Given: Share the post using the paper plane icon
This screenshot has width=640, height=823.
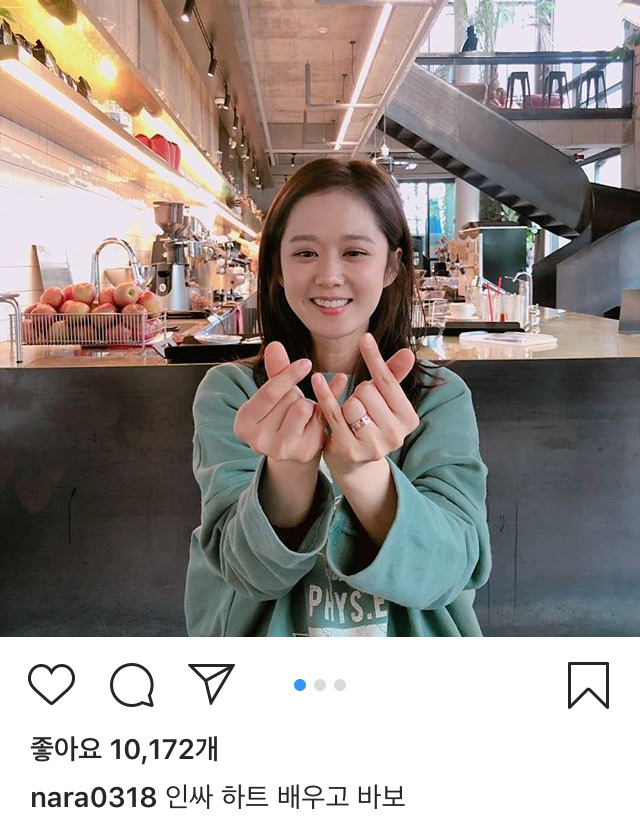Looking at the screenshot, I should pyautogui.click(x=211, y=684).
